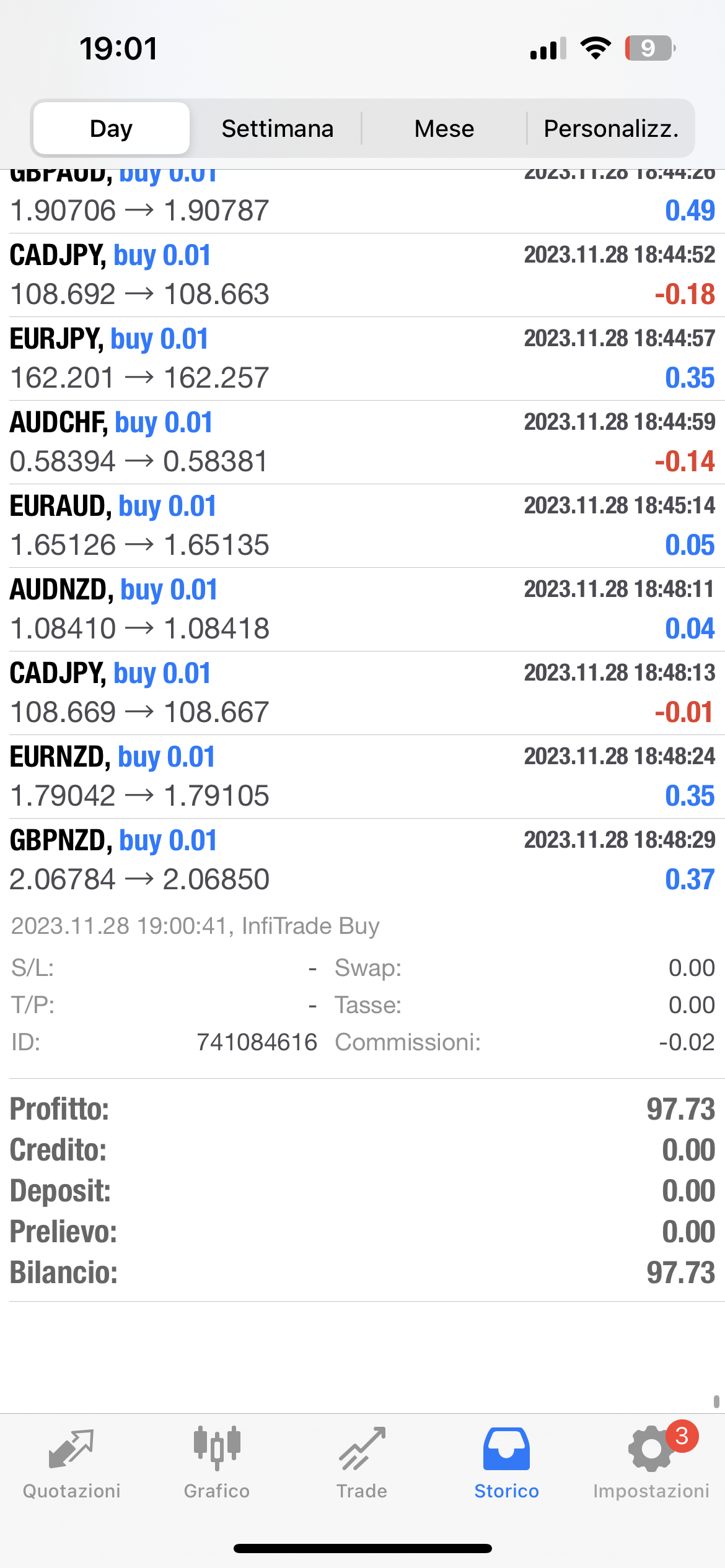Expand the CADJPY trade closed at 18:44:52

pyautogui.click(x=362, y=275)
